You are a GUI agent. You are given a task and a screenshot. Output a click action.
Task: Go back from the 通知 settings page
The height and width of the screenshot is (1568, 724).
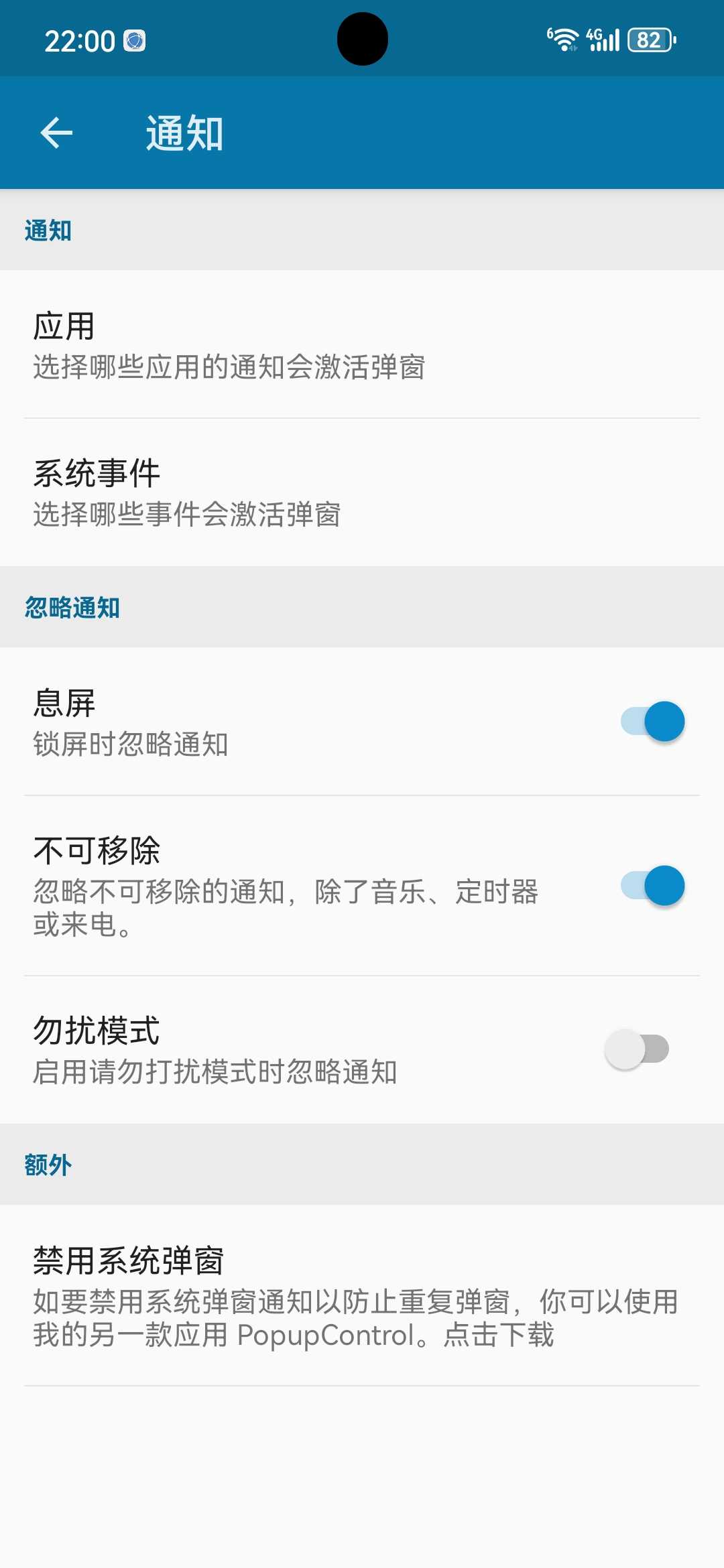(x=56, y=133)
